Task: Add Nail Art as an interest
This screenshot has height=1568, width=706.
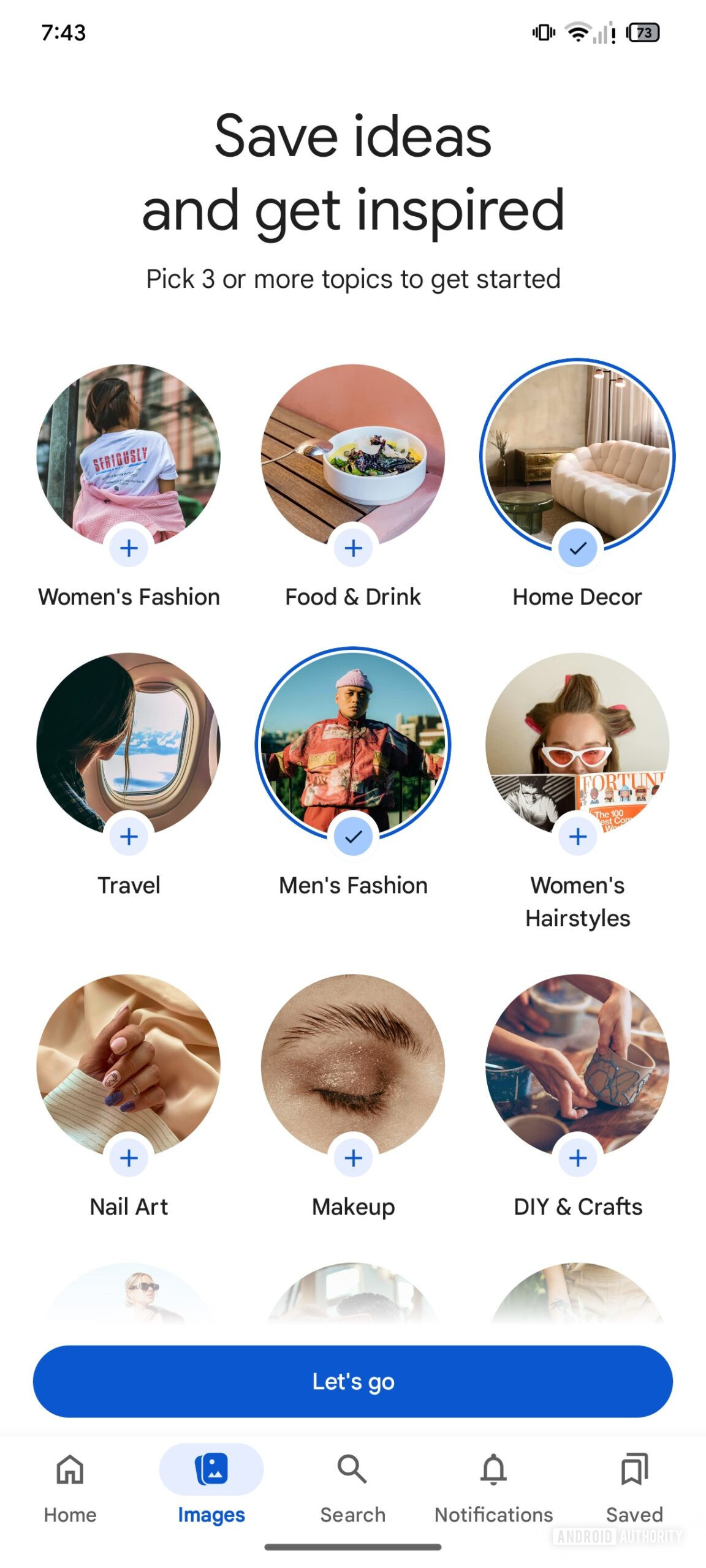Action: pos(129,1066)
